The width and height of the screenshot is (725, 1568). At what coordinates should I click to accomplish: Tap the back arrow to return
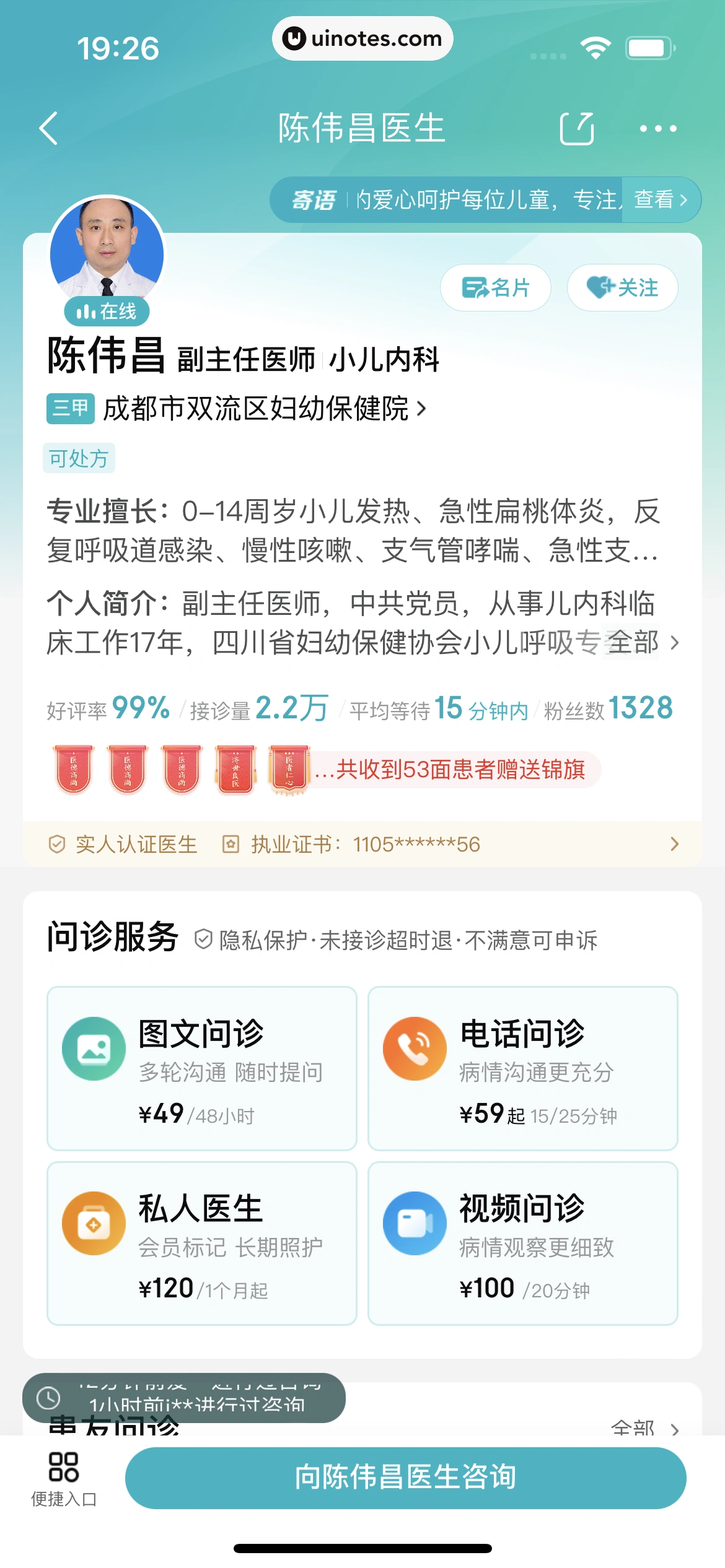click(x=50, y=128)
